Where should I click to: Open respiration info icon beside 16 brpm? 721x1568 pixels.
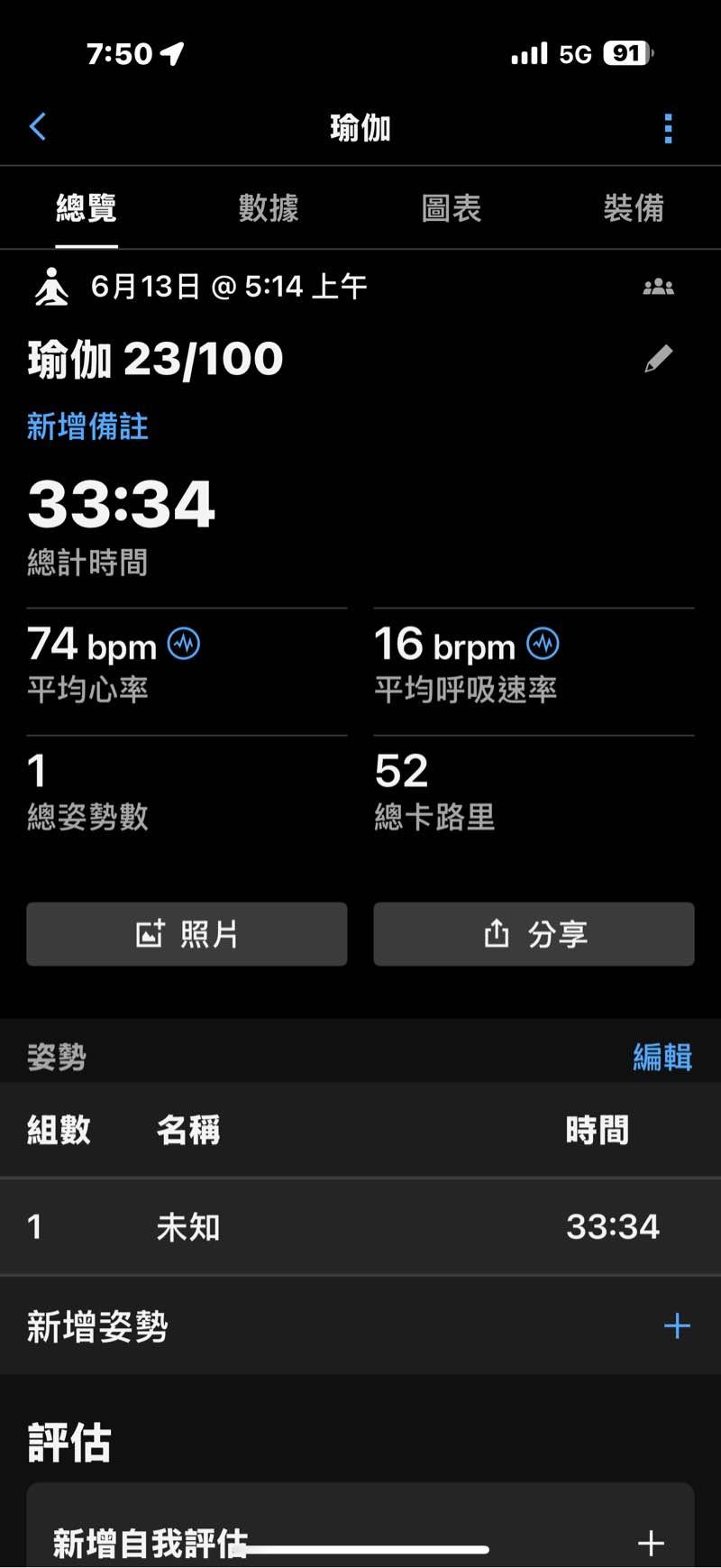[543, 644]
